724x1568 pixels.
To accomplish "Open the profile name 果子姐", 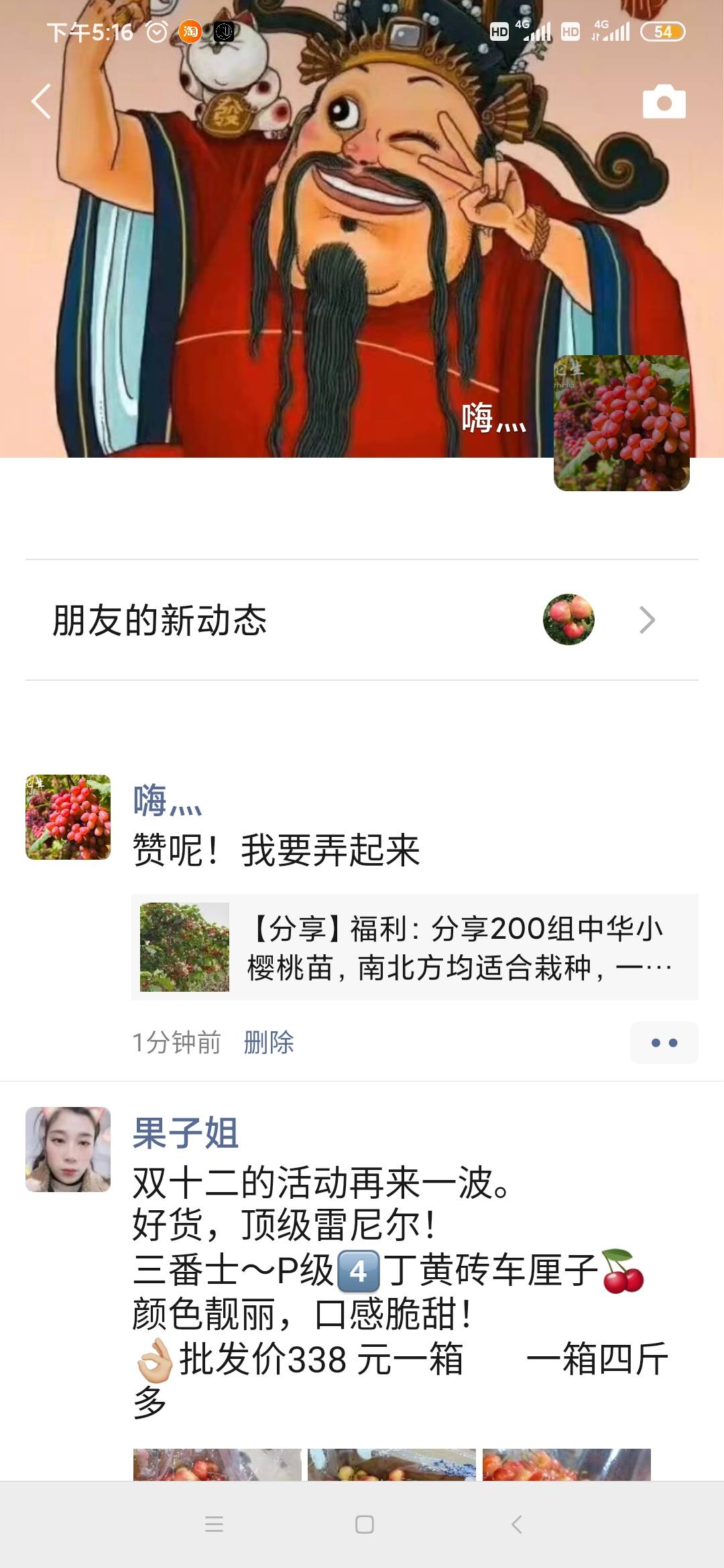I will (186, 1133).
